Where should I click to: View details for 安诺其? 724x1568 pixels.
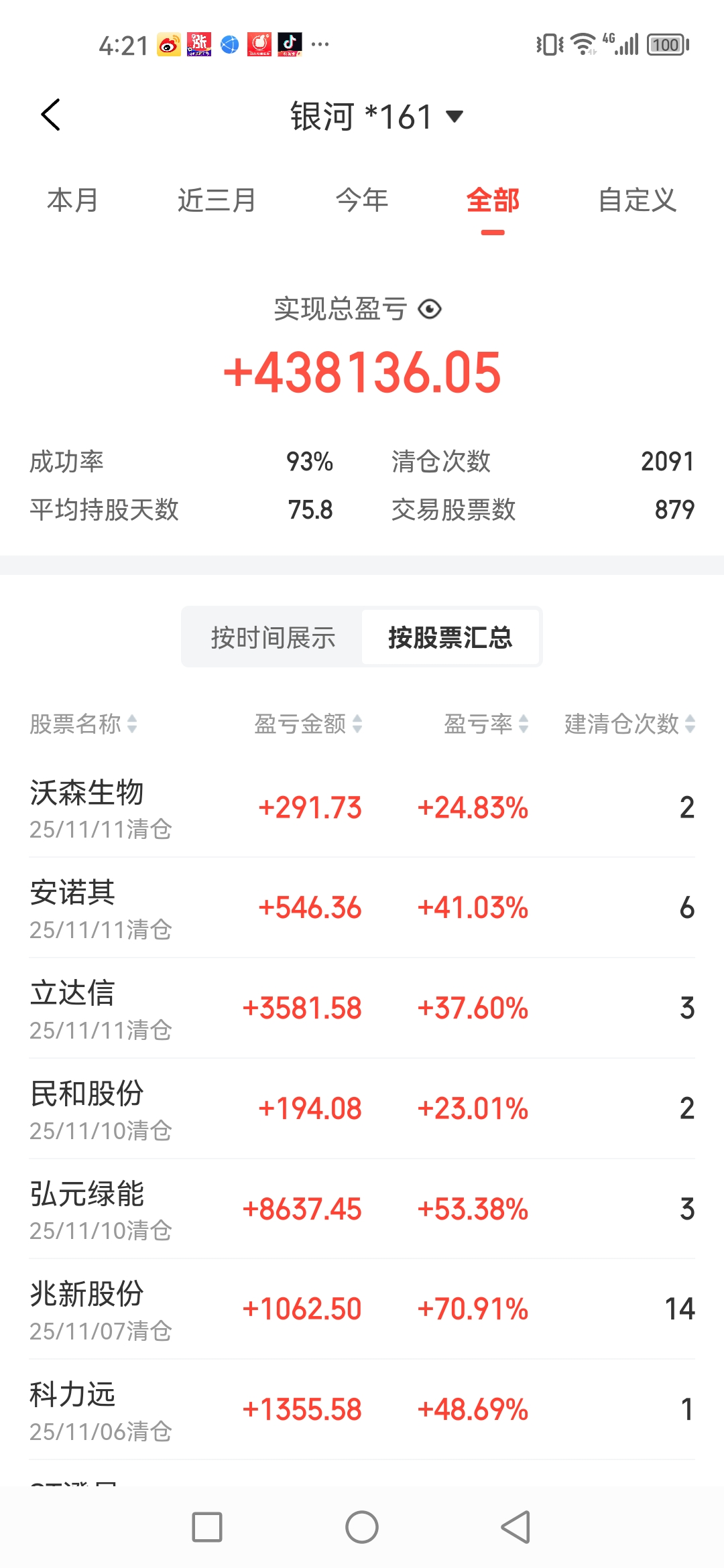coord(362,909)
